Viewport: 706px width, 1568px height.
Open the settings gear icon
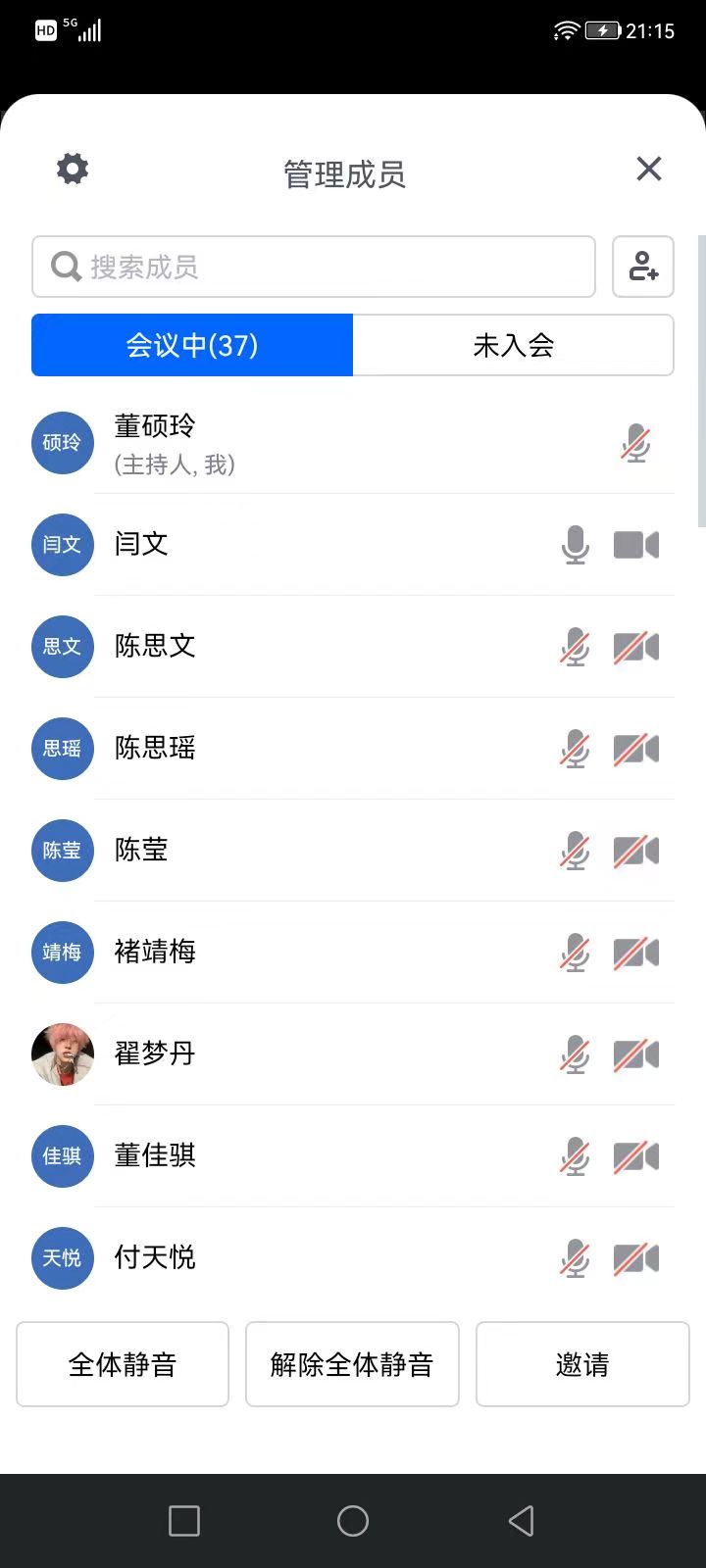tap(73, 169)
